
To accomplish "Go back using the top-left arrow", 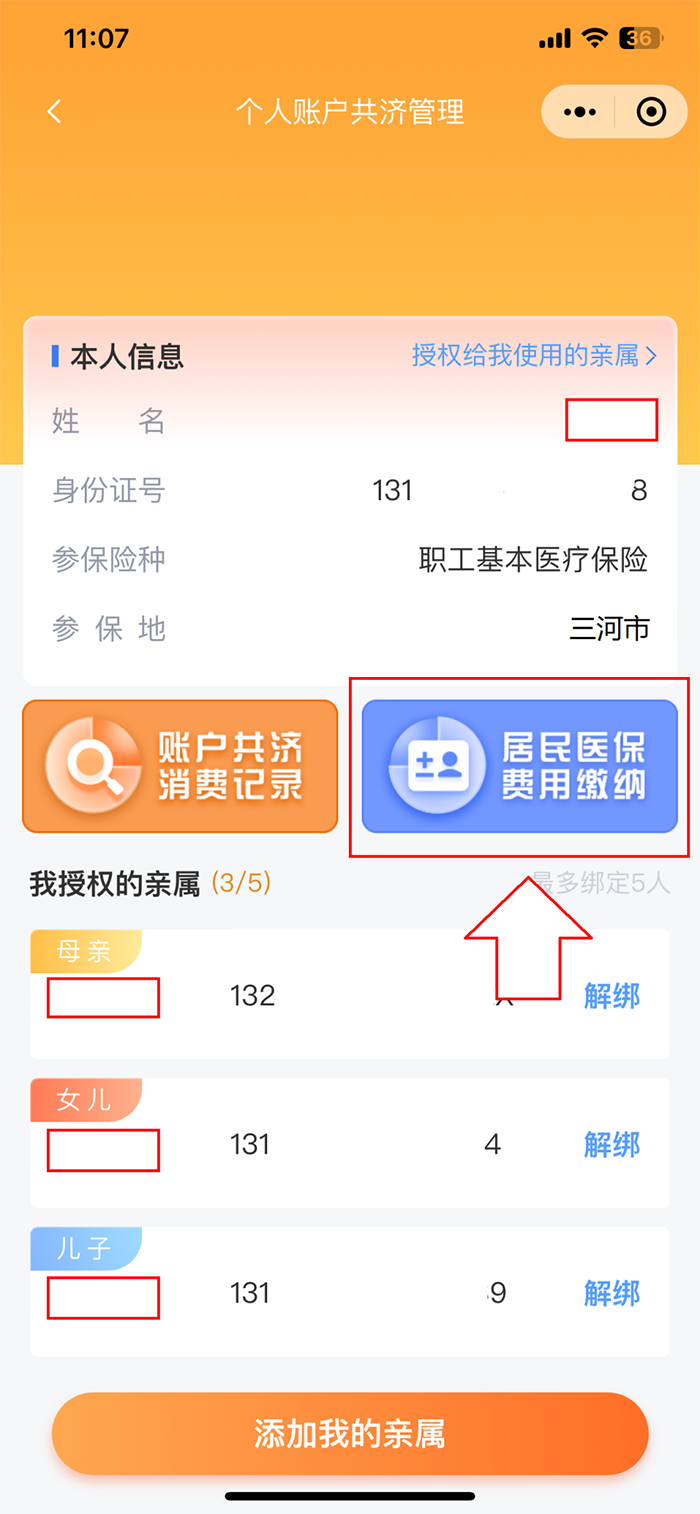I will point(55,111).
